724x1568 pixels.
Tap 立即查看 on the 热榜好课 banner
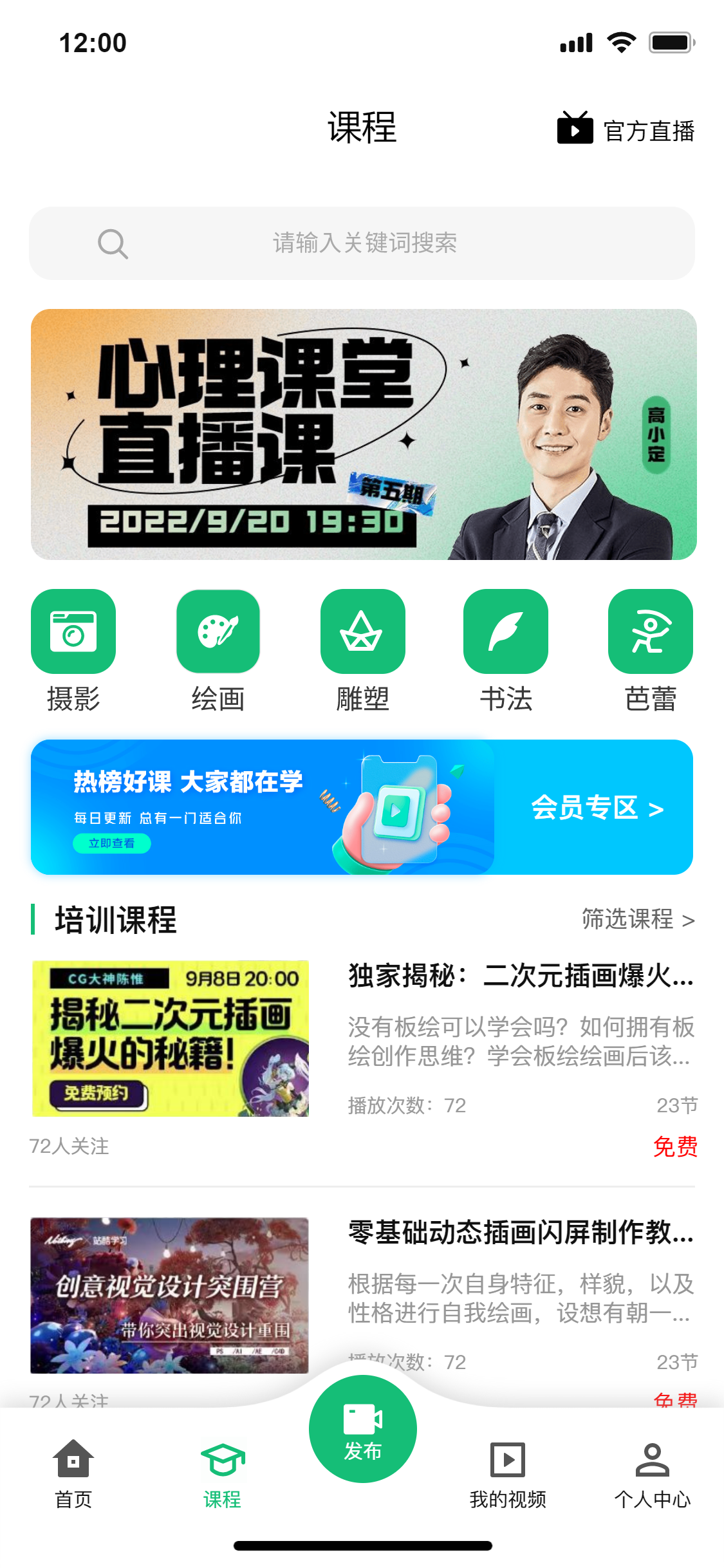coord(112,843)
